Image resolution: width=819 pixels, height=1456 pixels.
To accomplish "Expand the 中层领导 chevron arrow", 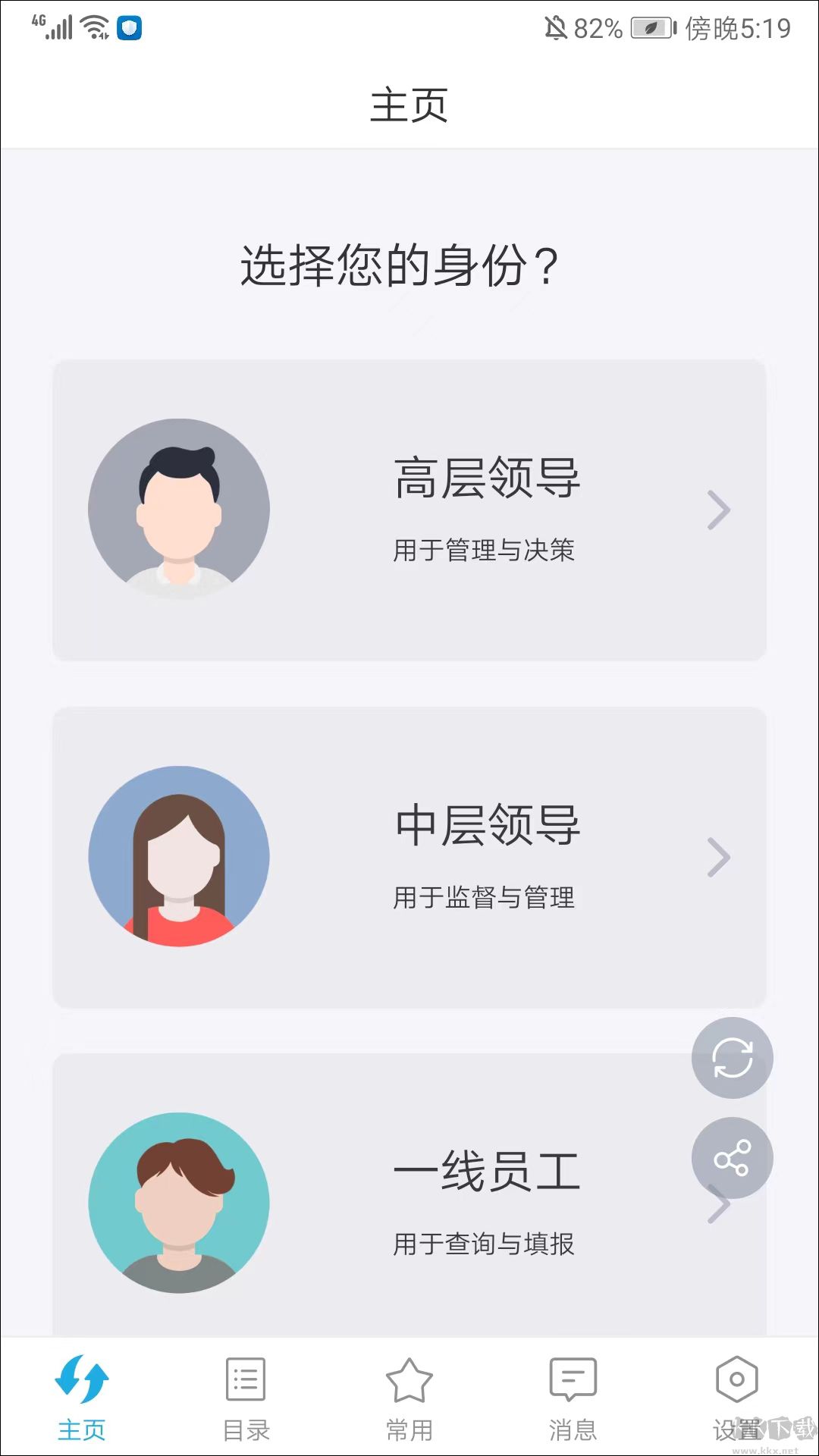I will coord(718,855).
